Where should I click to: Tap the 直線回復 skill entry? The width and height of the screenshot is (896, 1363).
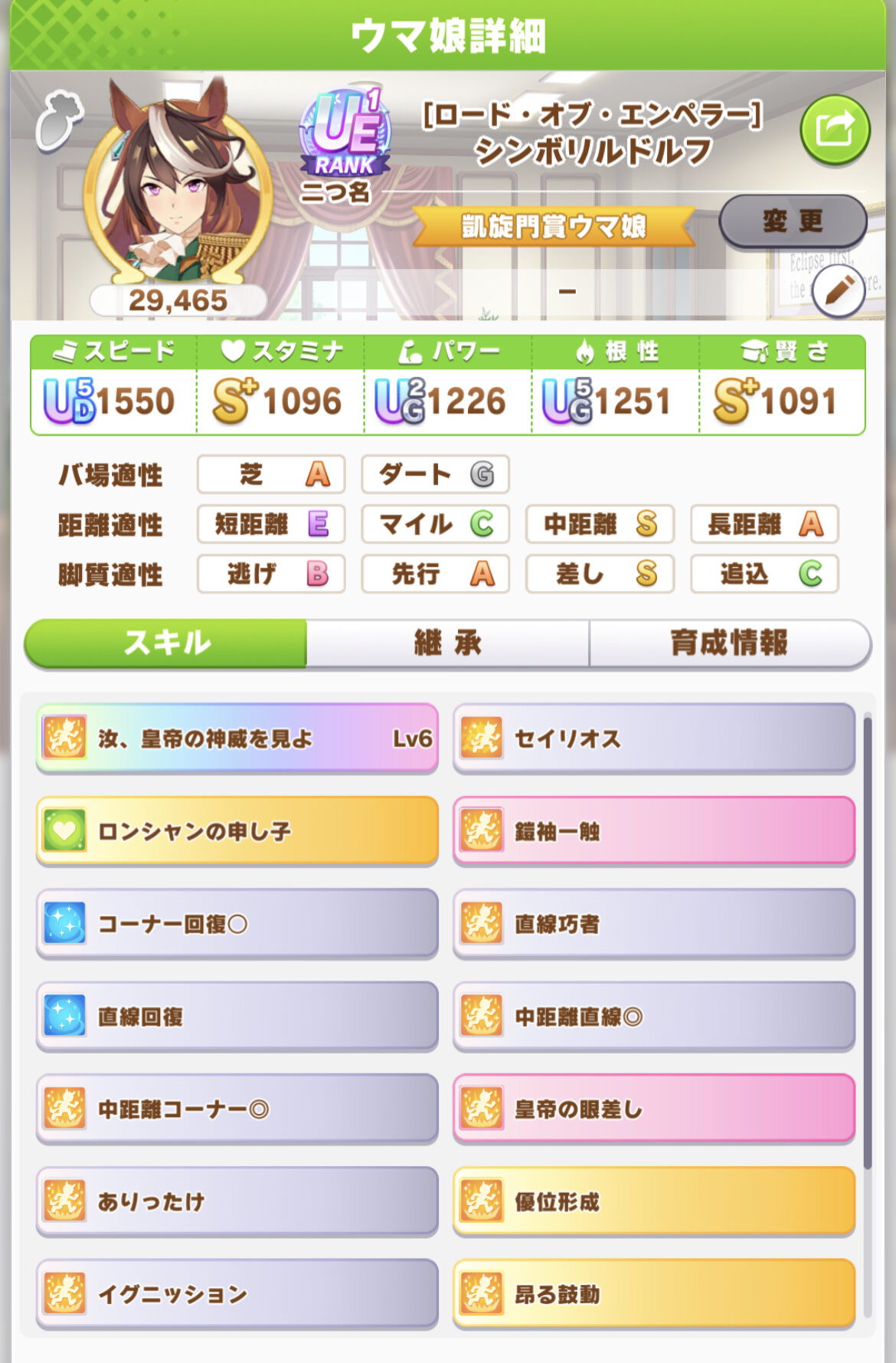(237, 1016)
